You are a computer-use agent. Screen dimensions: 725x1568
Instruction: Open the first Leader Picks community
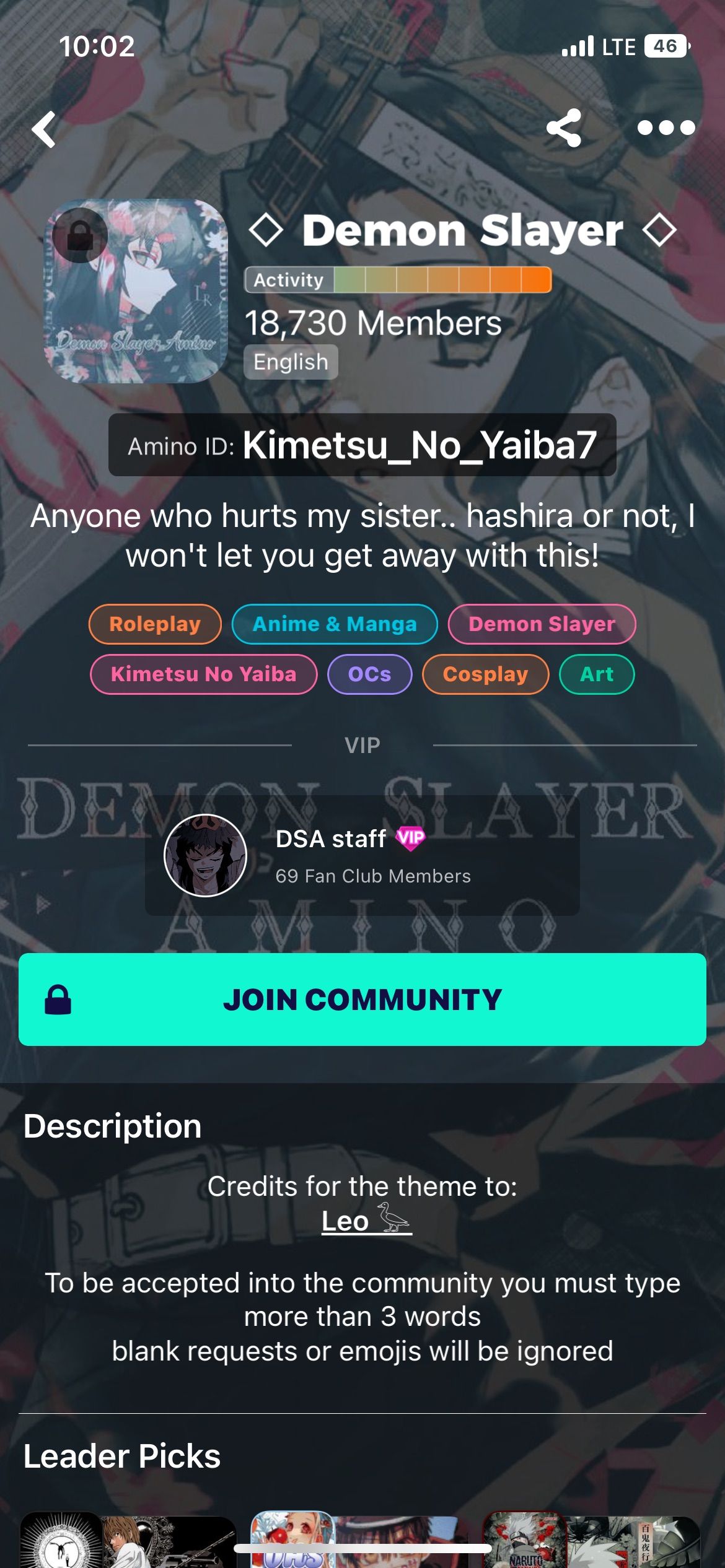click(x=128, y=1540)
